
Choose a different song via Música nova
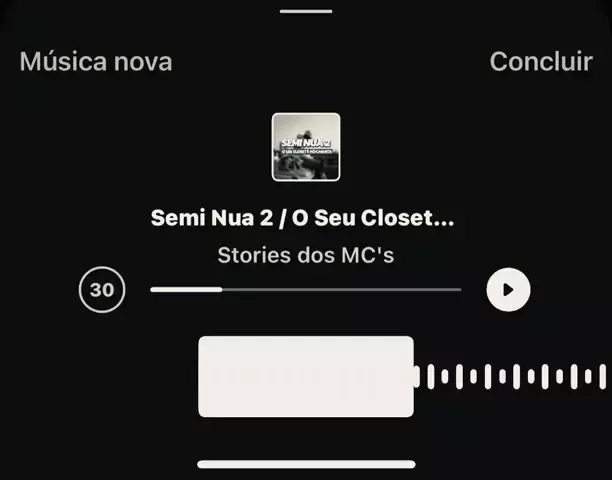(x=96, y=62)
